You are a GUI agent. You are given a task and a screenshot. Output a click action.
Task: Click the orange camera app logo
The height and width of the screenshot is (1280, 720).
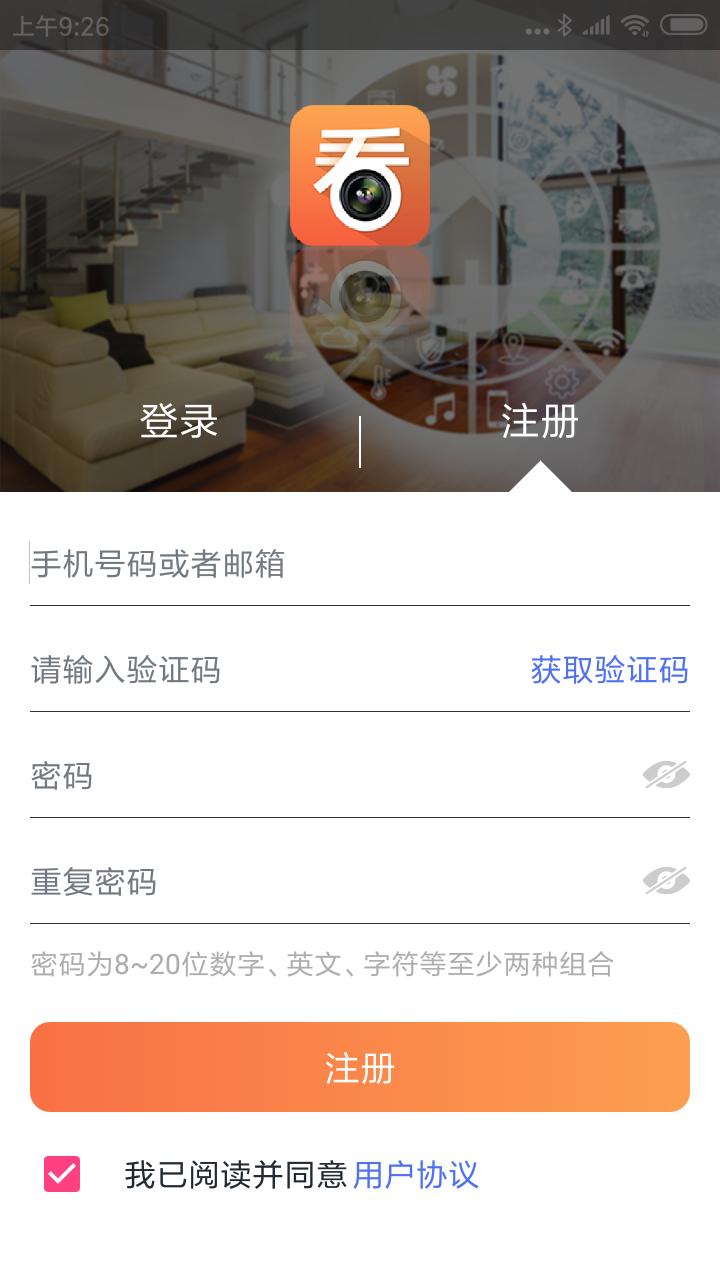pyautogui.click(x=360, y=175)
